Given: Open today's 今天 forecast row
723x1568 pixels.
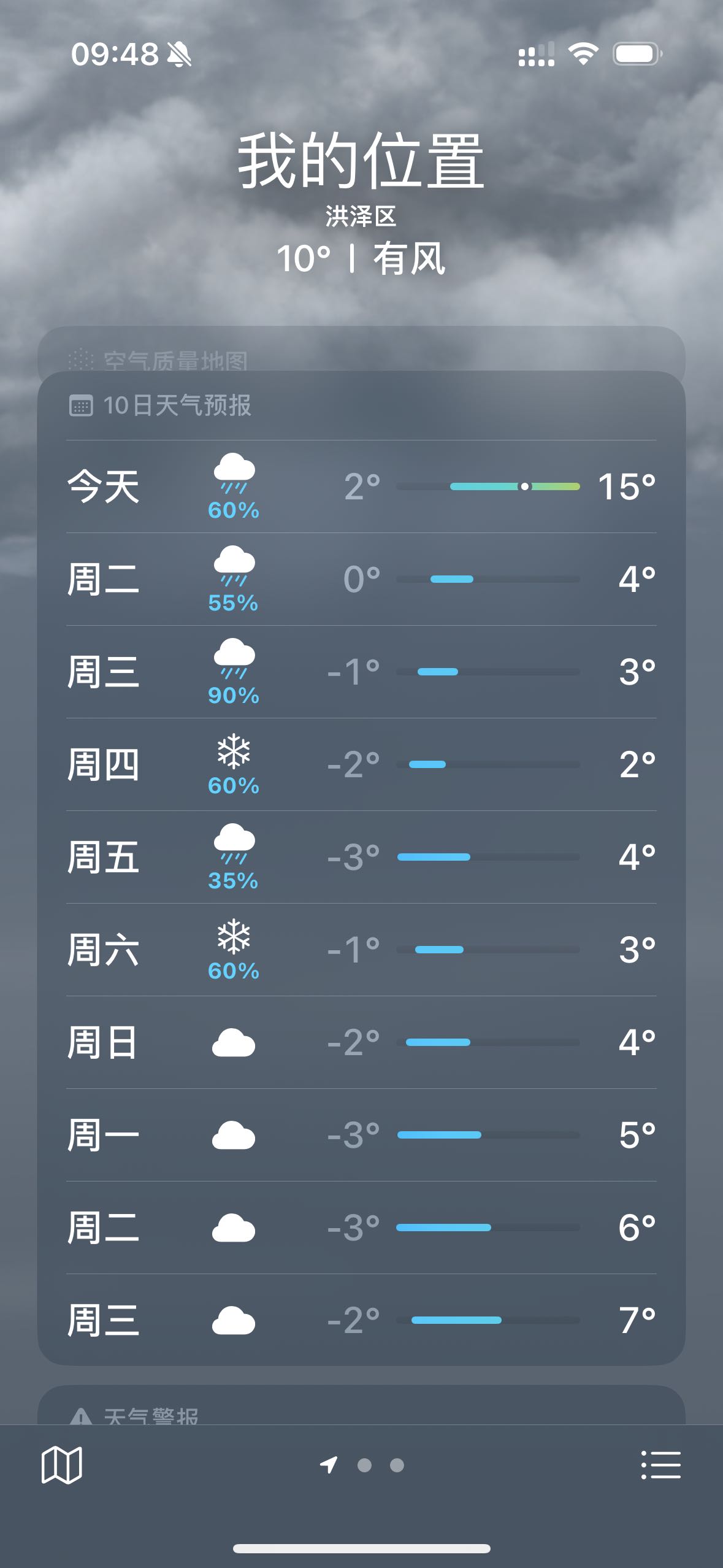Looking at the screenshot, I should tap(361, 486).
